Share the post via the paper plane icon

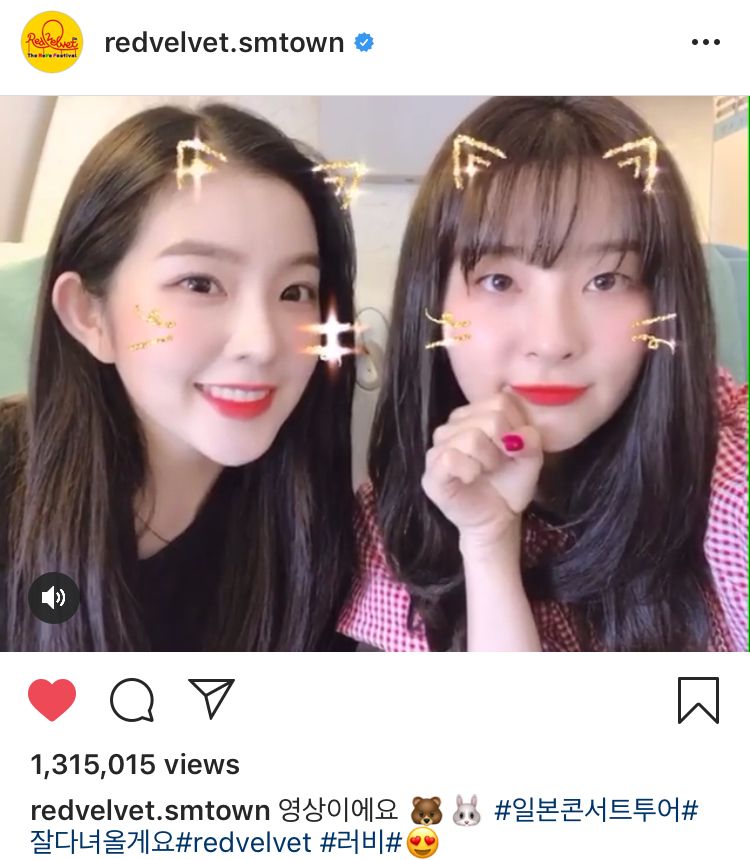pyautogui.click(x=211, y=699)
